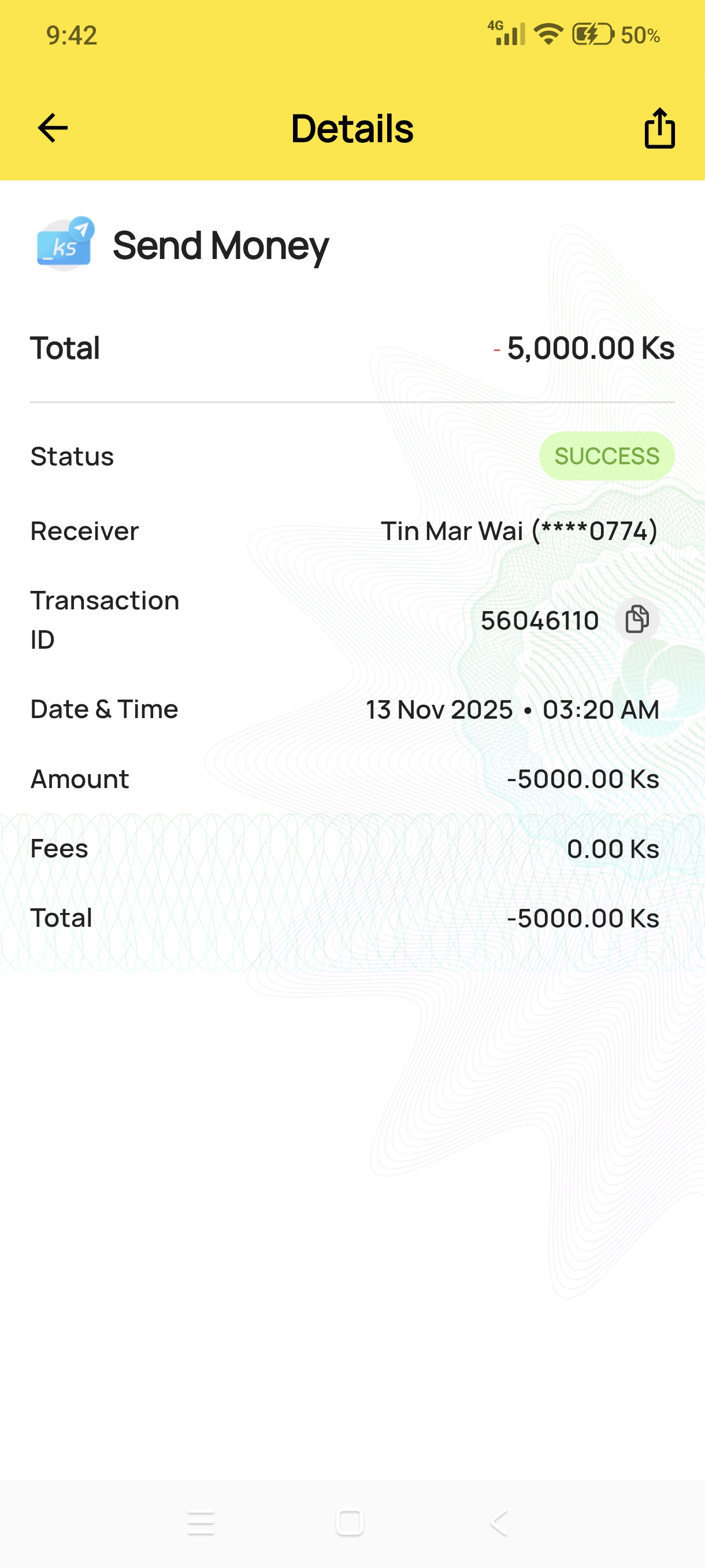This screenshot has width=705, height=1568.
Task: Copy the transaction ID 56046110
Action: click(x=637, y=620)
